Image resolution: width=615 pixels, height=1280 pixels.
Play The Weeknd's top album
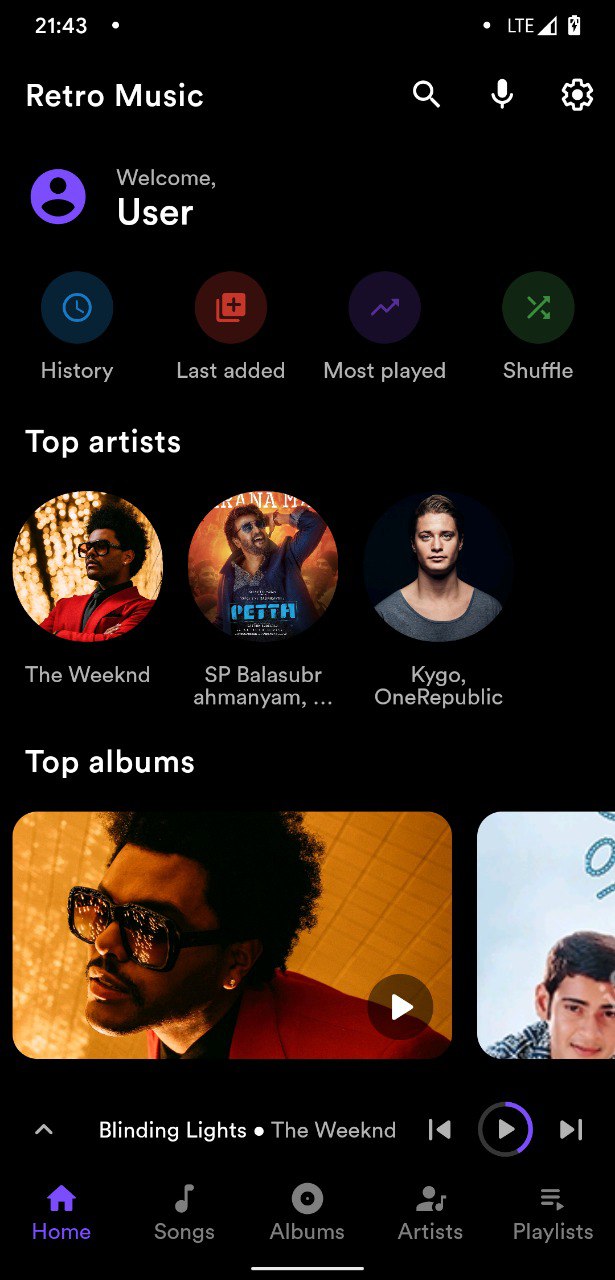401,1007
